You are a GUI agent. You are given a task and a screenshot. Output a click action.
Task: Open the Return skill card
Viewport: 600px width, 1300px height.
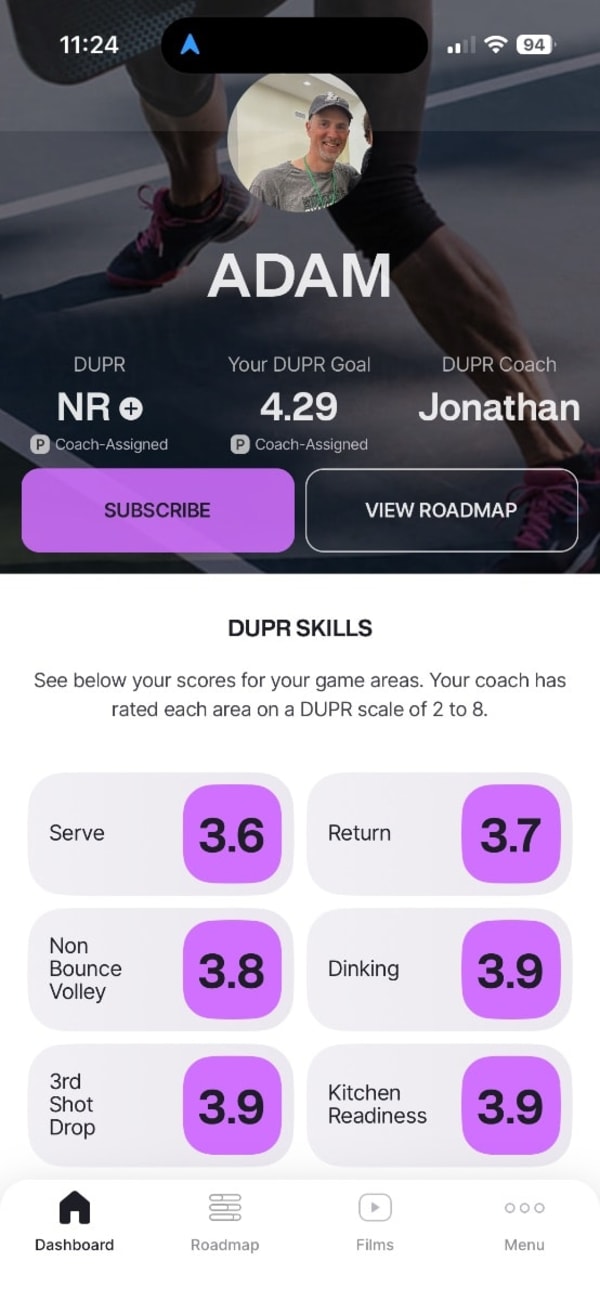tap(439, 834)
